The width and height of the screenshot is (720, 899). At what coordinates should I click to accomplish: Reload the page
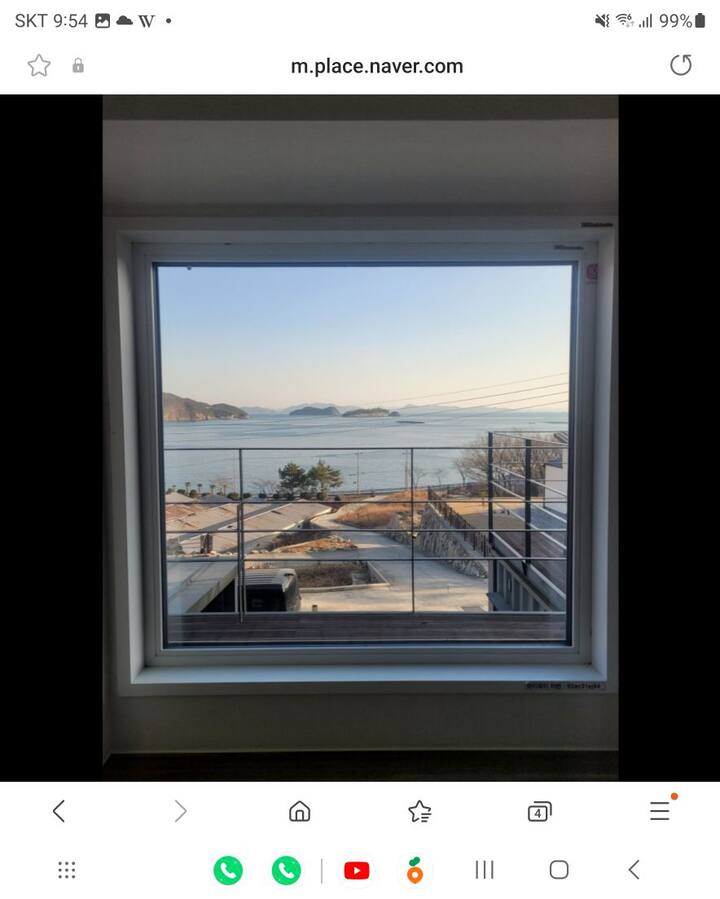pos(680,66)
